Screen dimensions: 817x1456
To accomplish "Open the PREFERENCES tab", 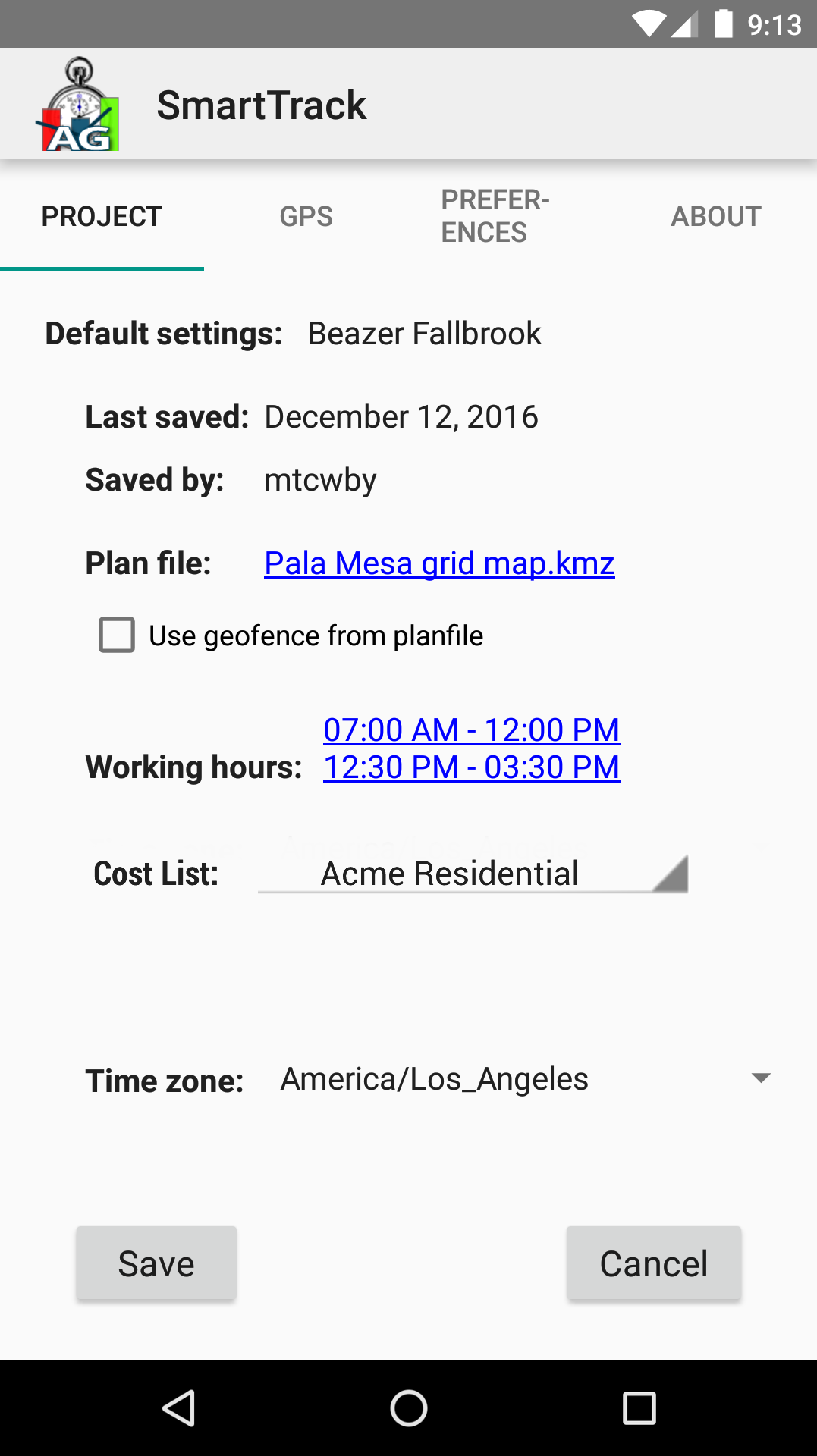I will click(495, 216).
